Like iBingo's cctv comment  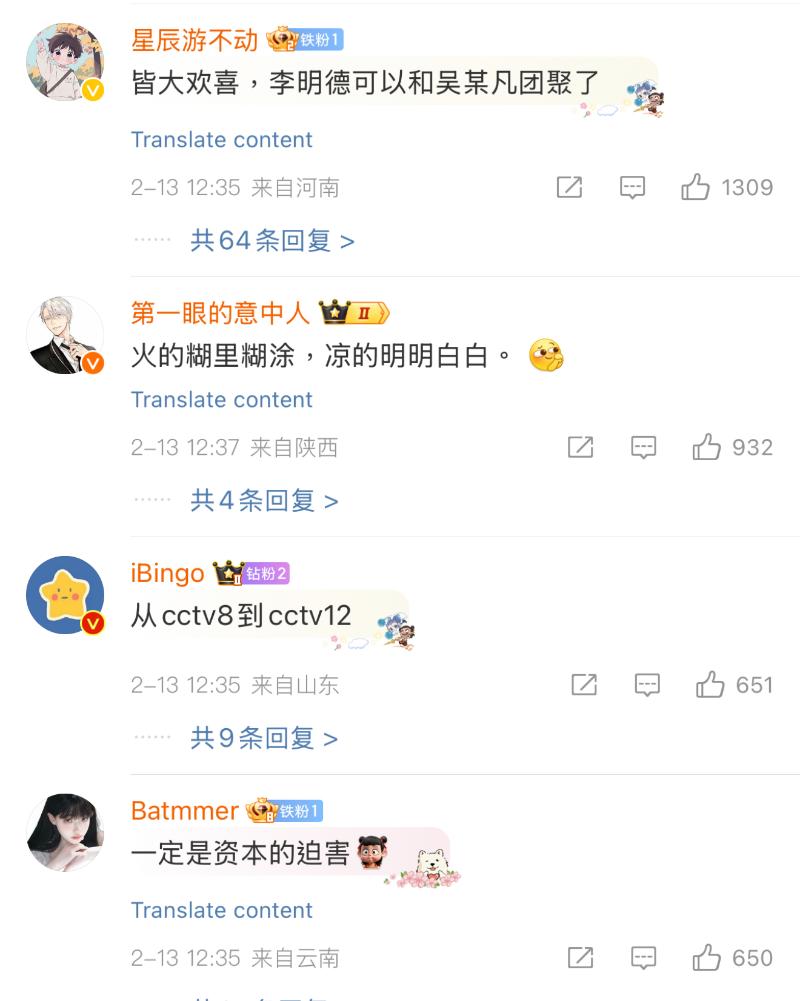click(710, 685)
